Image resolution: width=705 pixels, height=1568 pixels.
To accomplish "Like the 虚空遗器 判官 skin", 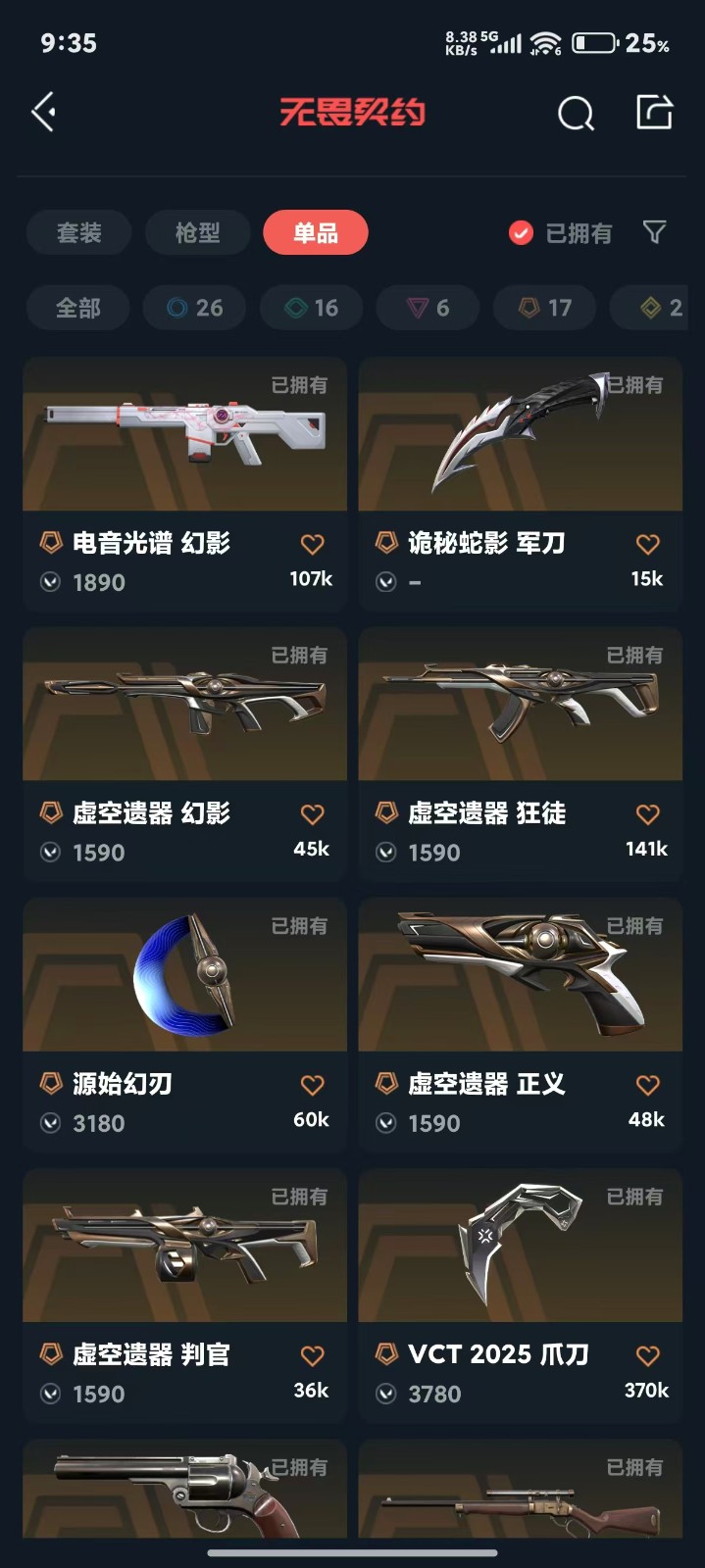I will coord(312,1355).
